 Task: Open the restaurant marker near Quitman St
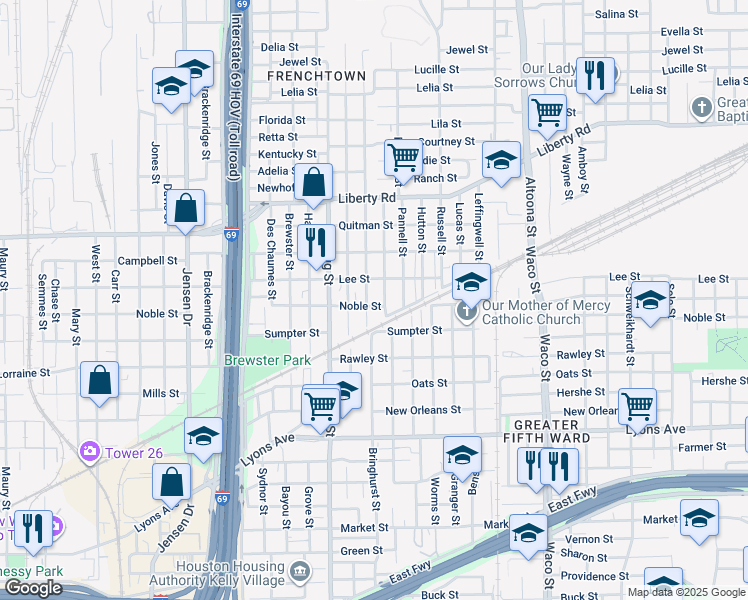pyautogui.click(x=315, y=241)
